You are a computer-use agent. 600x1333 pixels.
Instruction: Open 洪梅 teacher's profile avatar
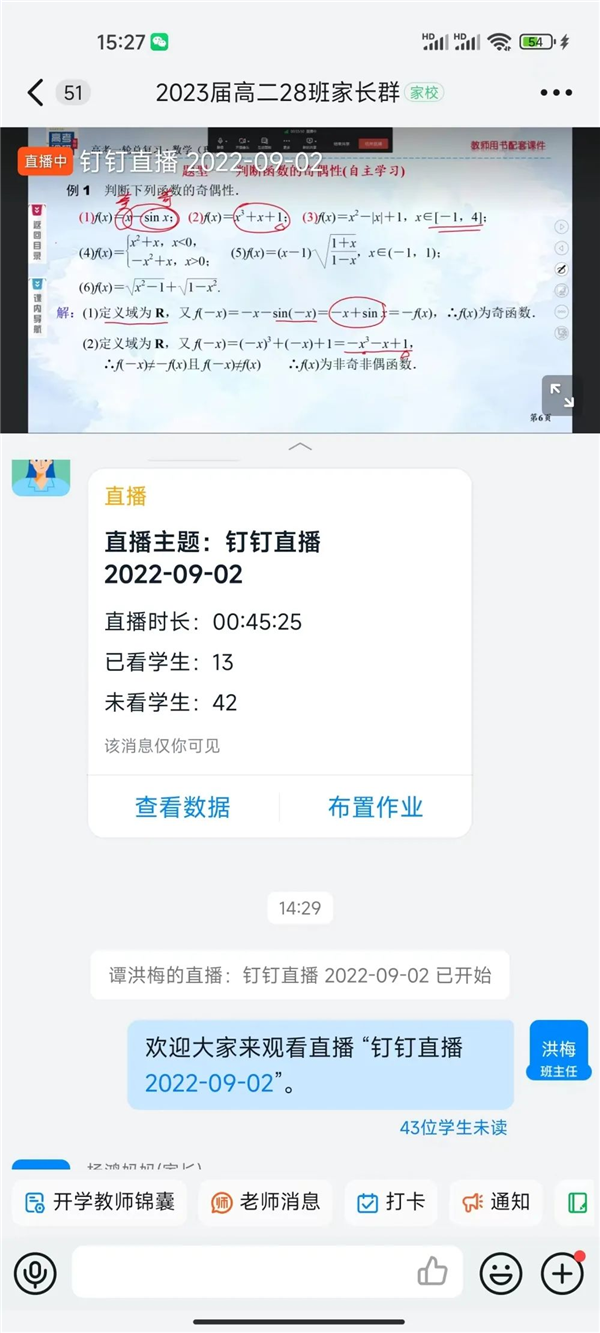click(558, 1050)
